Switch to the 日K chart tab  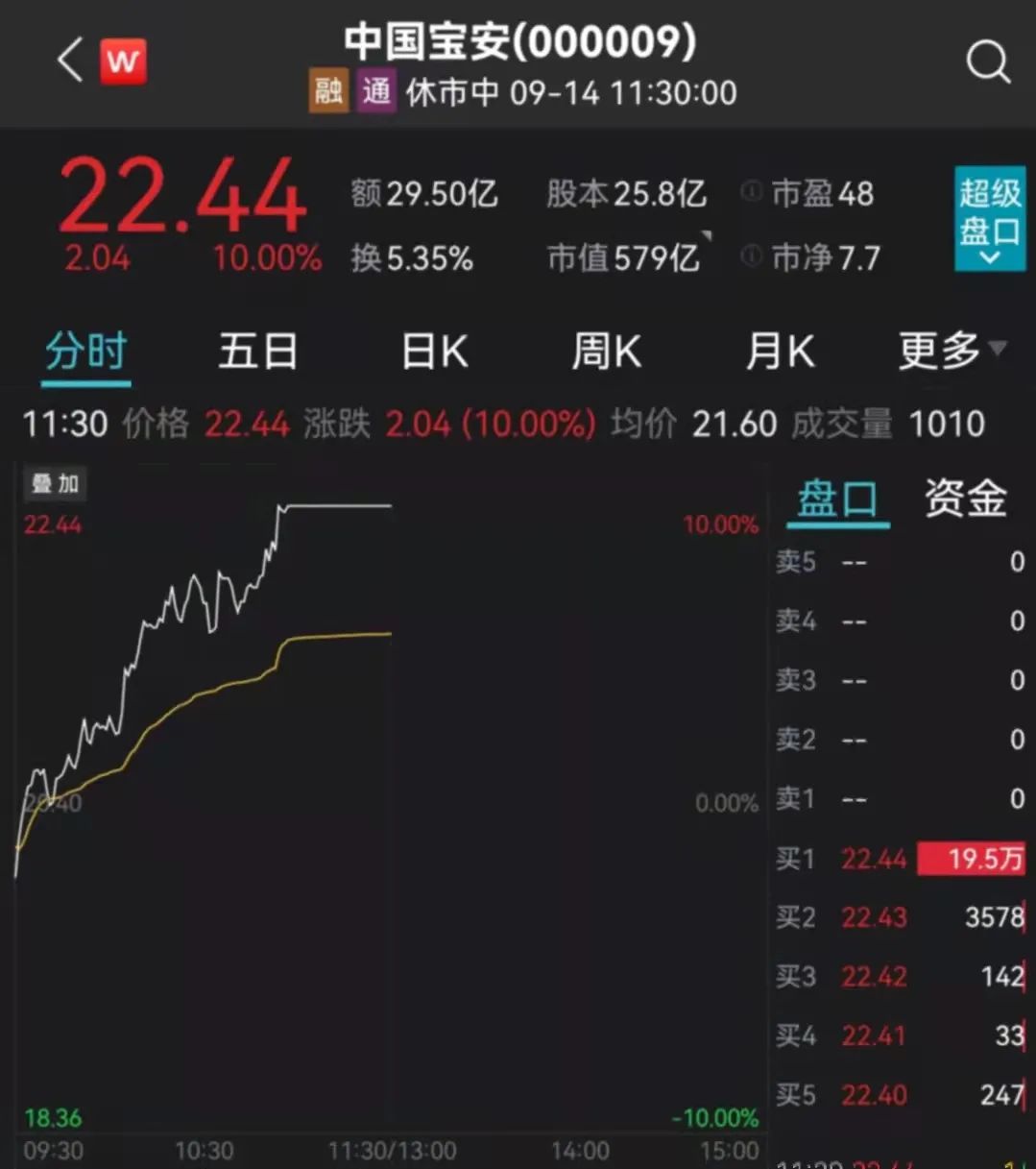click(434, 352)
